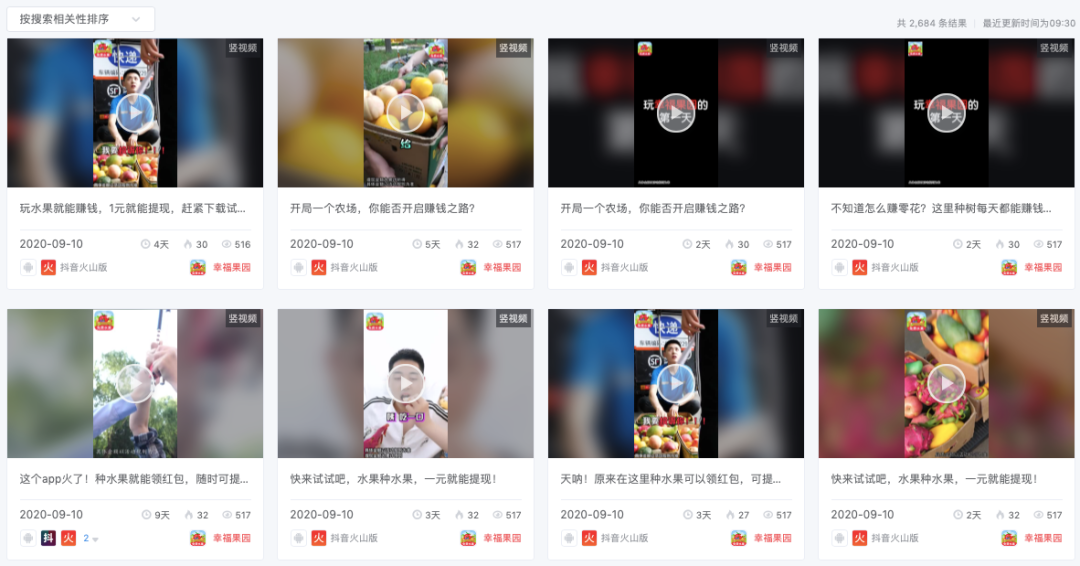
Task: Expand the 2 more platforms under 这个app火了
Action: click(x=91, y=538)
